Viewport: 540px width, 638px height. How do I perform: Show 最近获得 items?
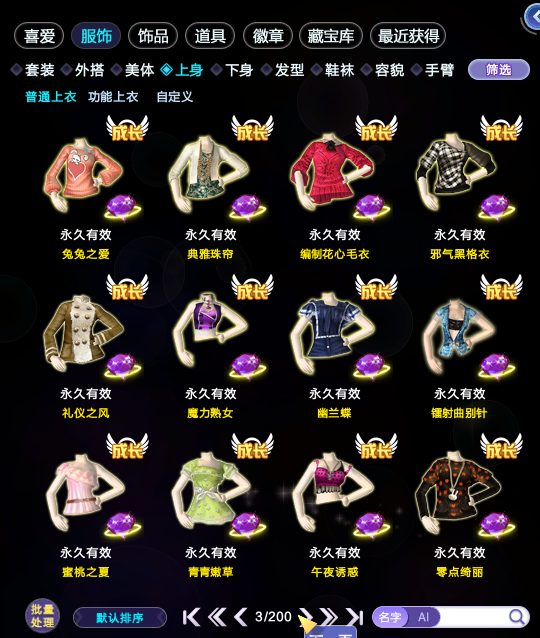[x=408, y=36]
